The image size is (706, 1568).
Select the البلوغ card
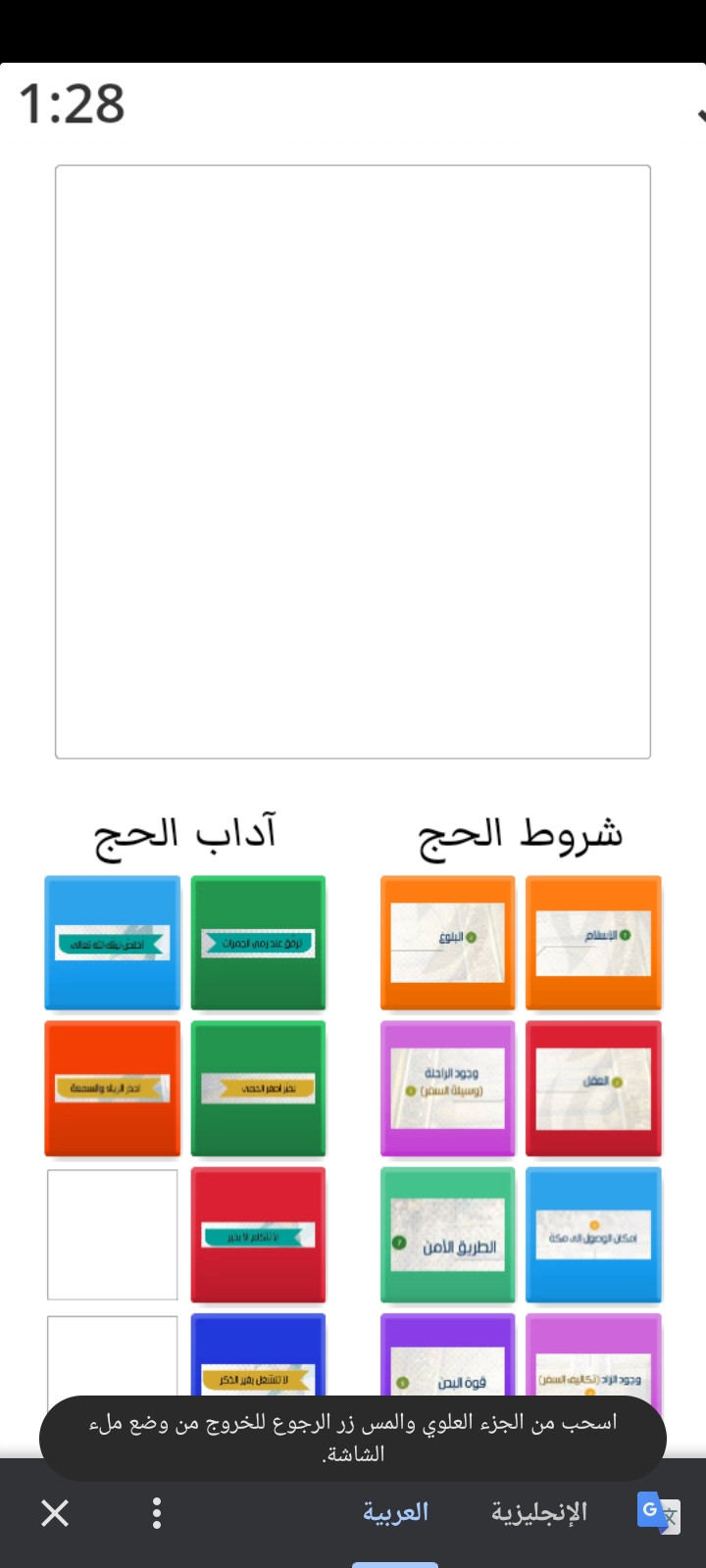point(447,942)
